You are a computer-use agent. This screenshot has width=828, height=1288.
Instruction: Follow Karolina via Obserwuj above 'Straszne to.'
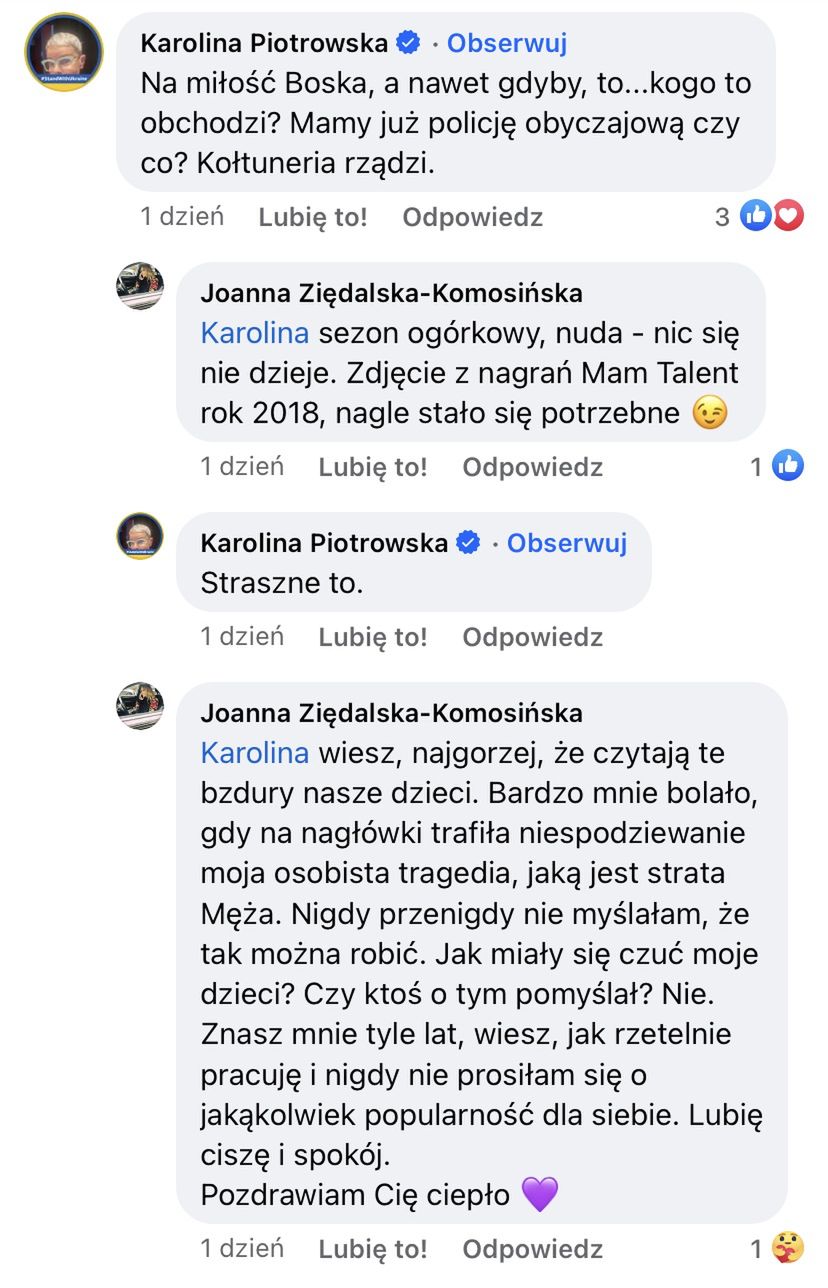coord(566,543)
